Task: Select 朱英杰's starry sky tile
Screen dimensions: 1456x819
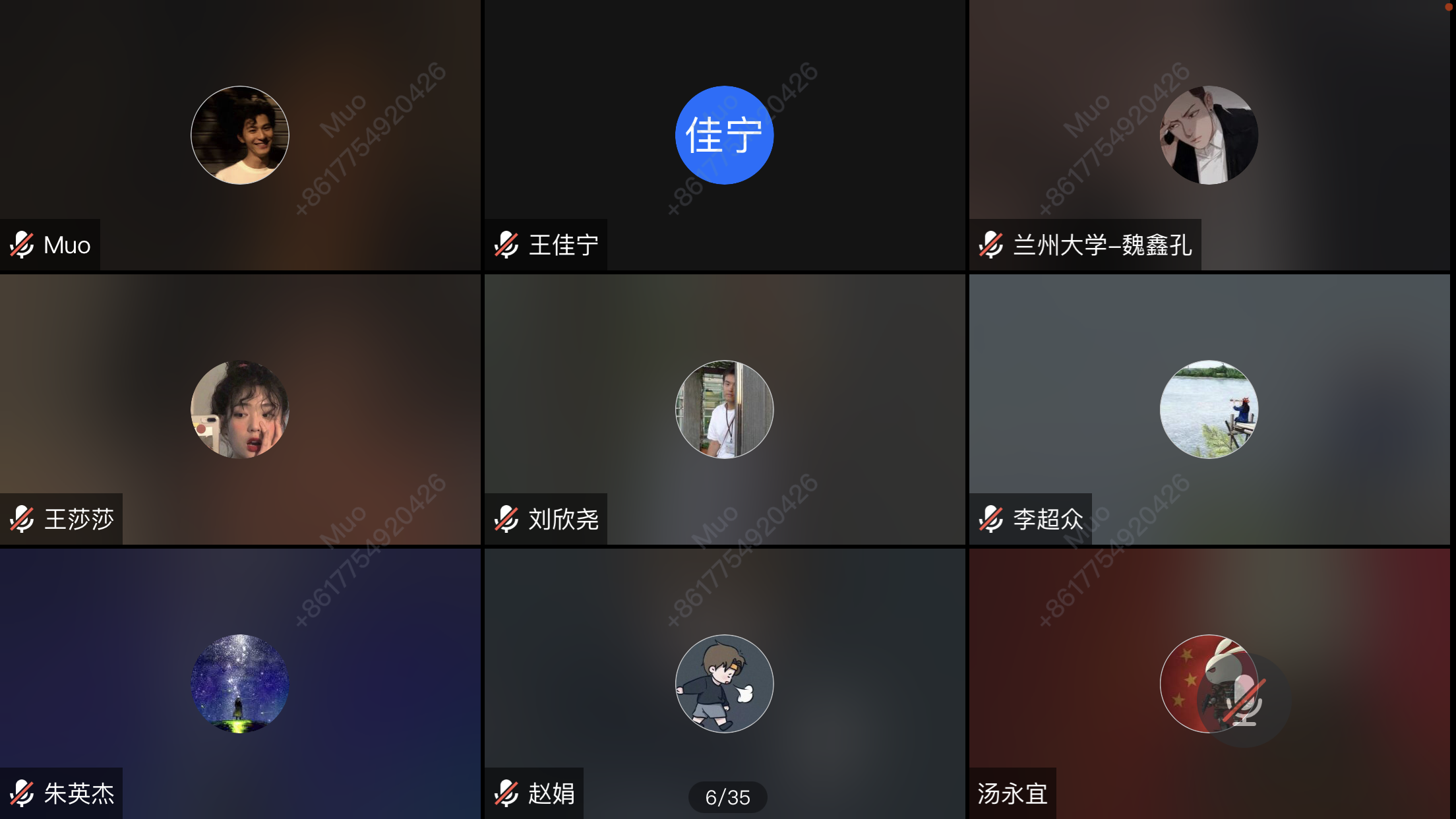Action: point(240,683)
